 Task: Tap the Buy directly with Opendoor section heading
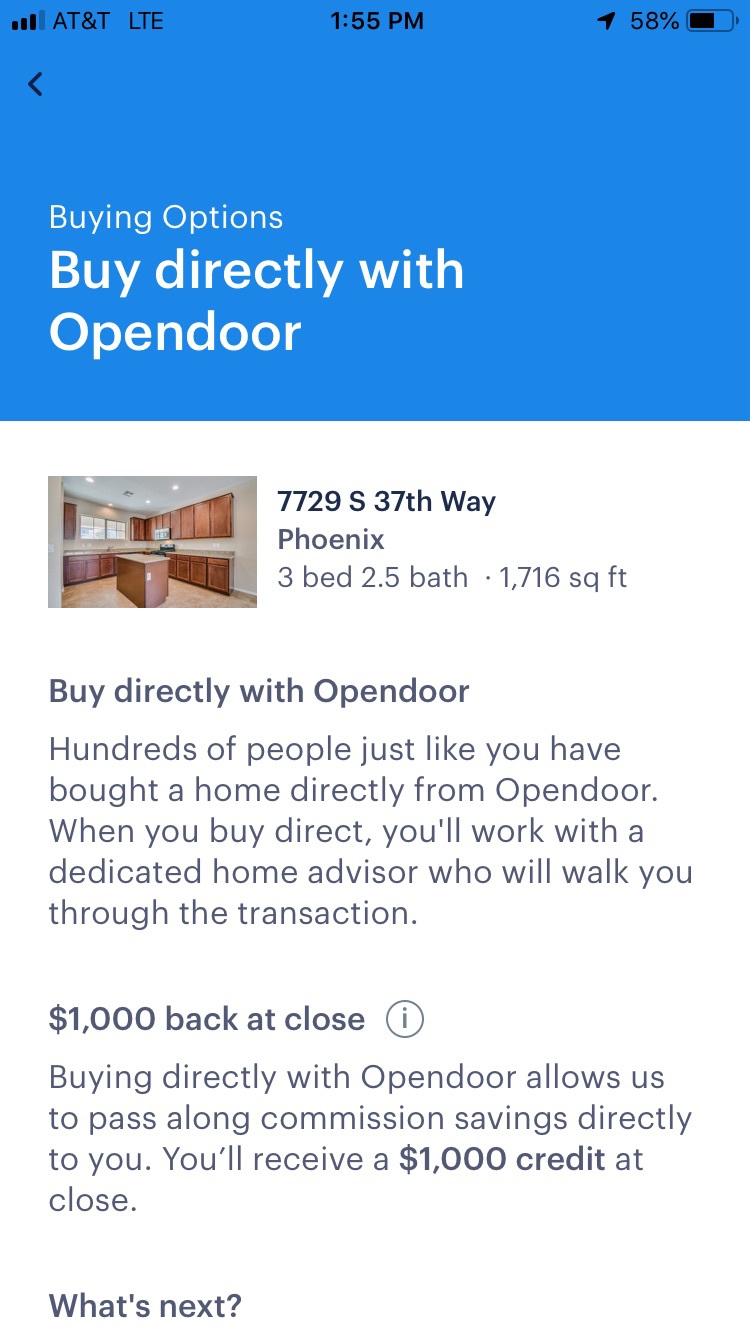[258, 690]
